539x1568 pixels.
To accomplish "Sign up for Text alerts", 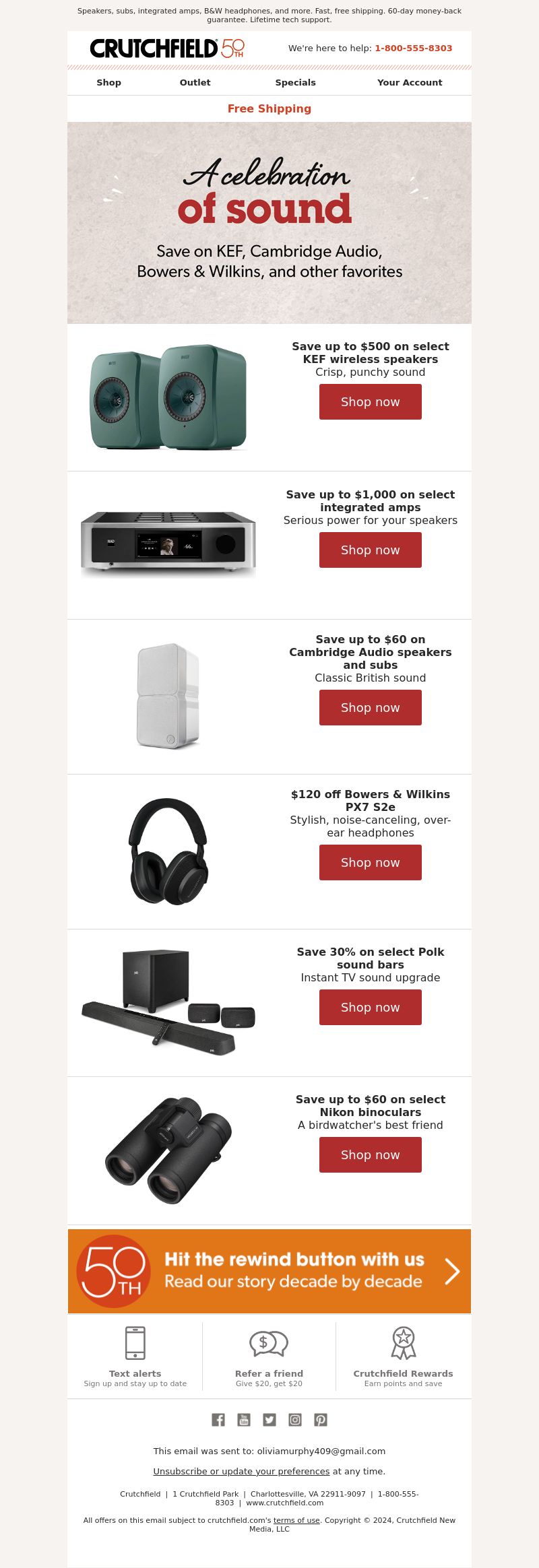I will [135, 1355].
